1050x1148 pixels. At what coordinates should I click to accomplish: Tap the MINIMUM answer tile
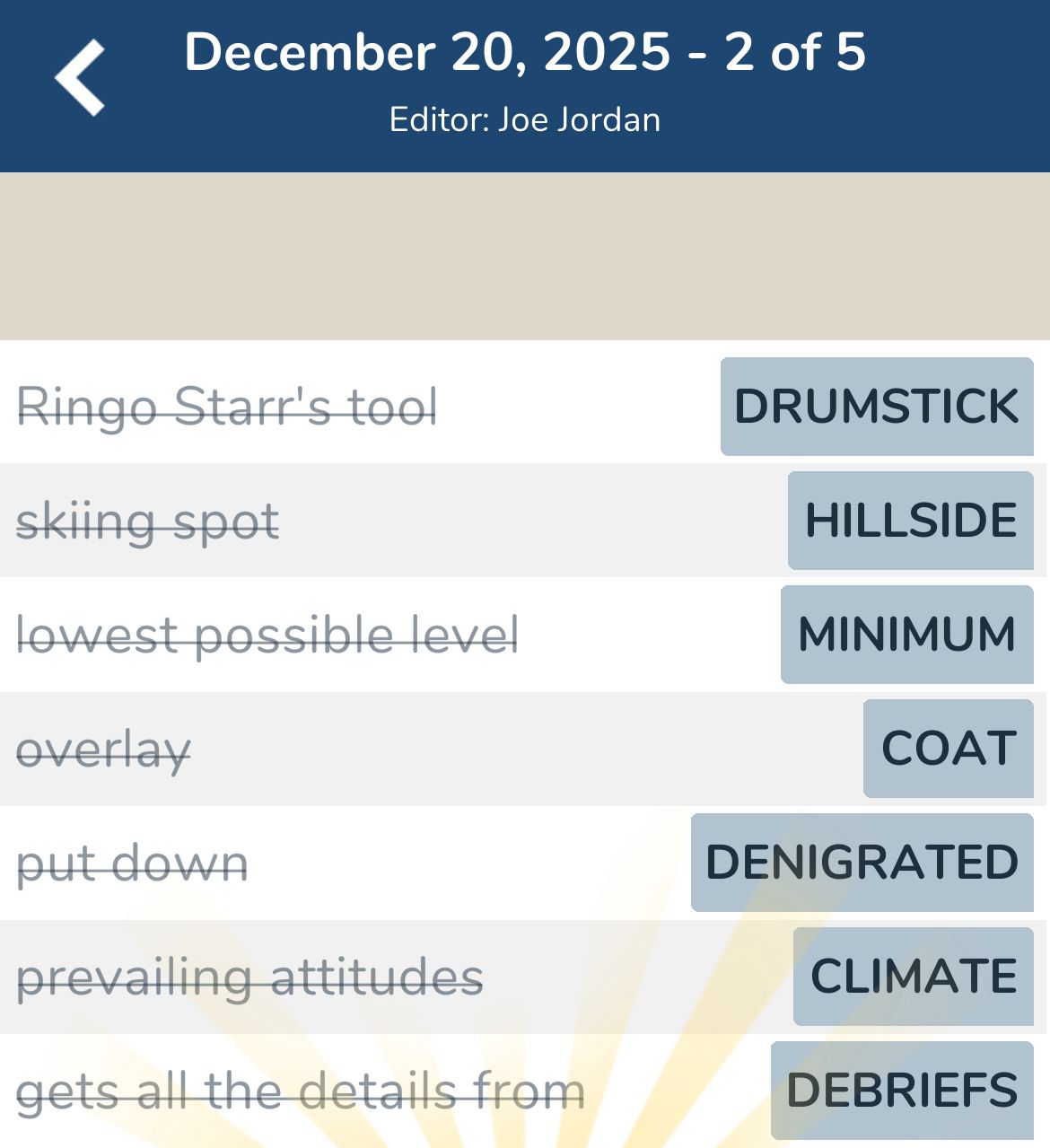tap(906, 635)
